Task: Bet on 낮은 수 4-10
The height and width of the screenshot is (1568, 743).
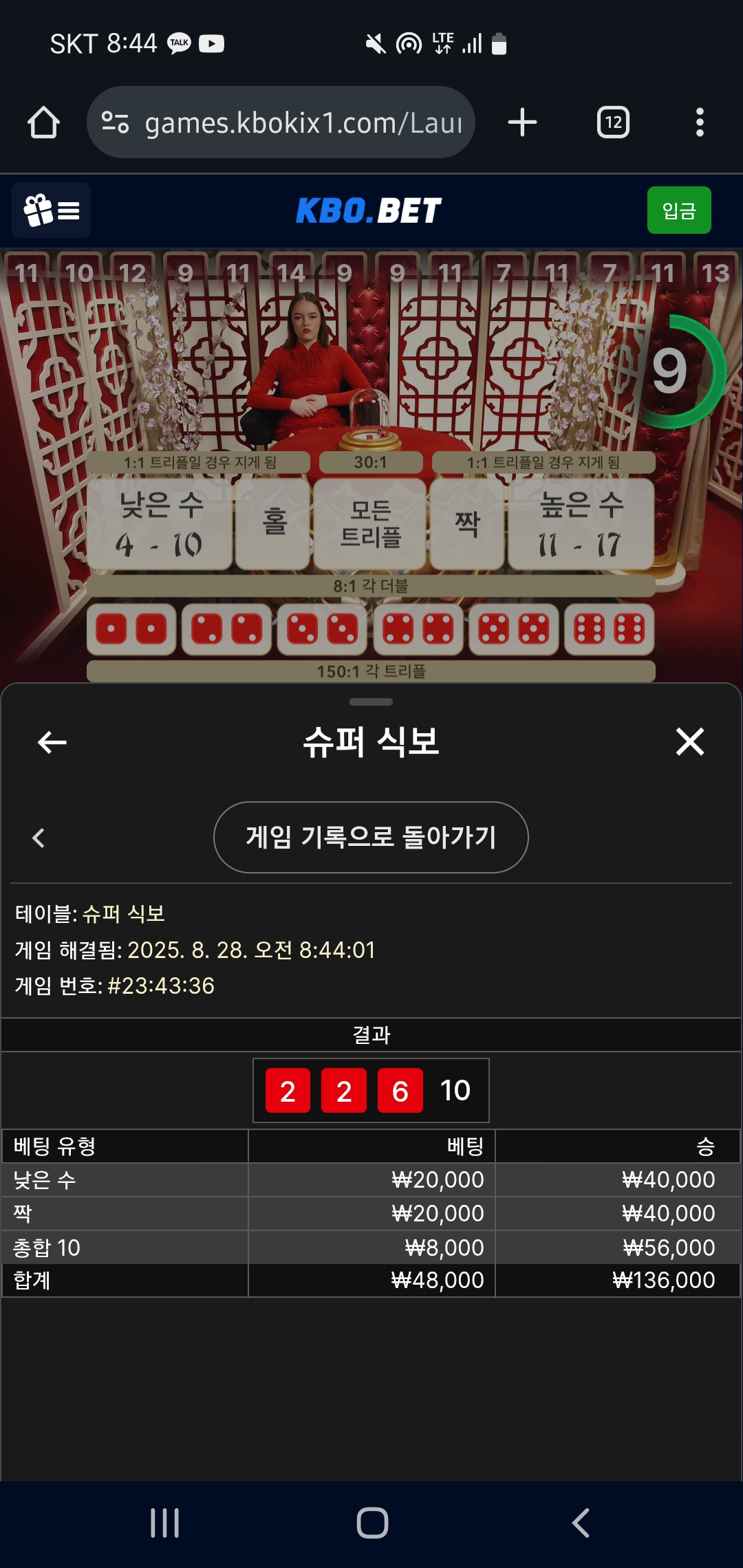Action: tap(160, 524)
